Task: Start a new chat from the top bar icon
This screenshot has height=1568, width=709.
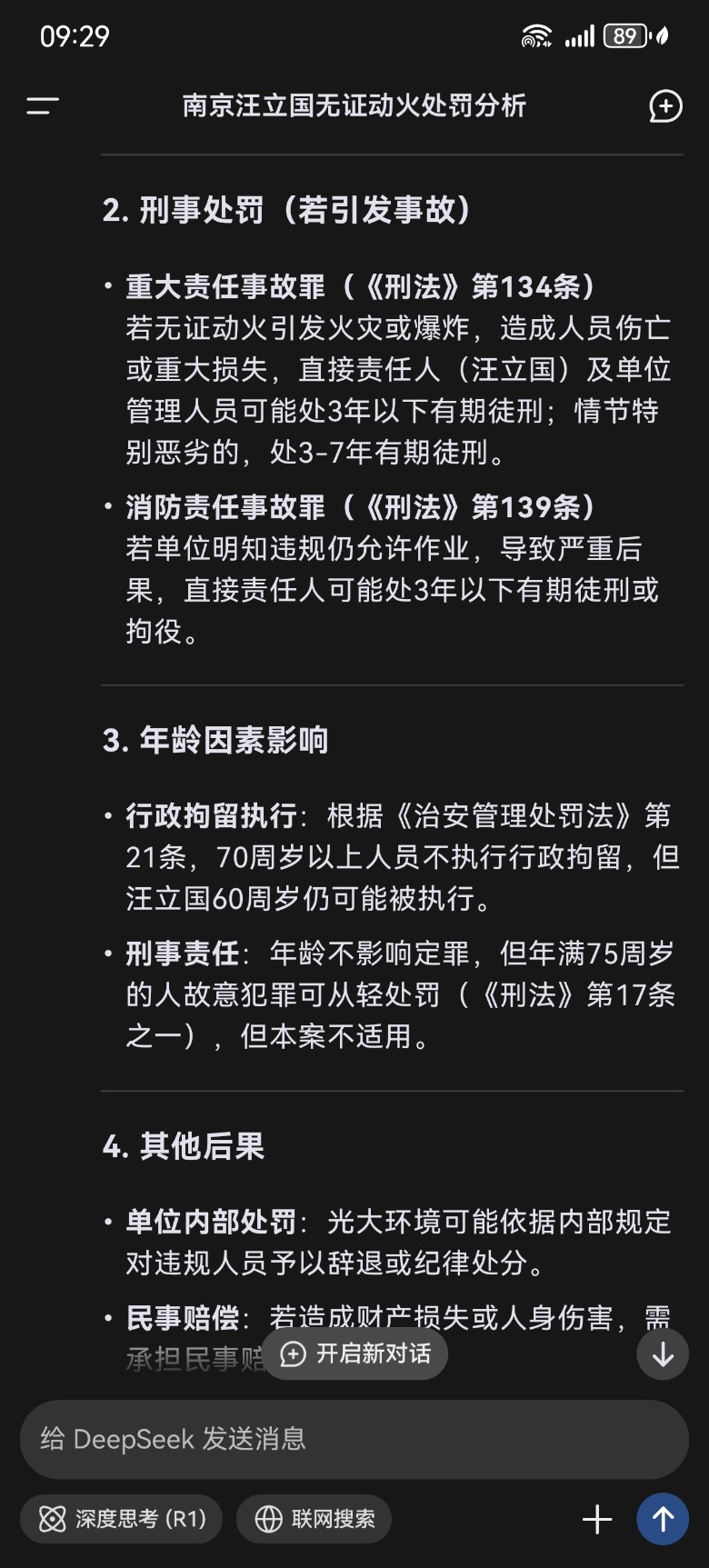Action: [x=665, y=106]
